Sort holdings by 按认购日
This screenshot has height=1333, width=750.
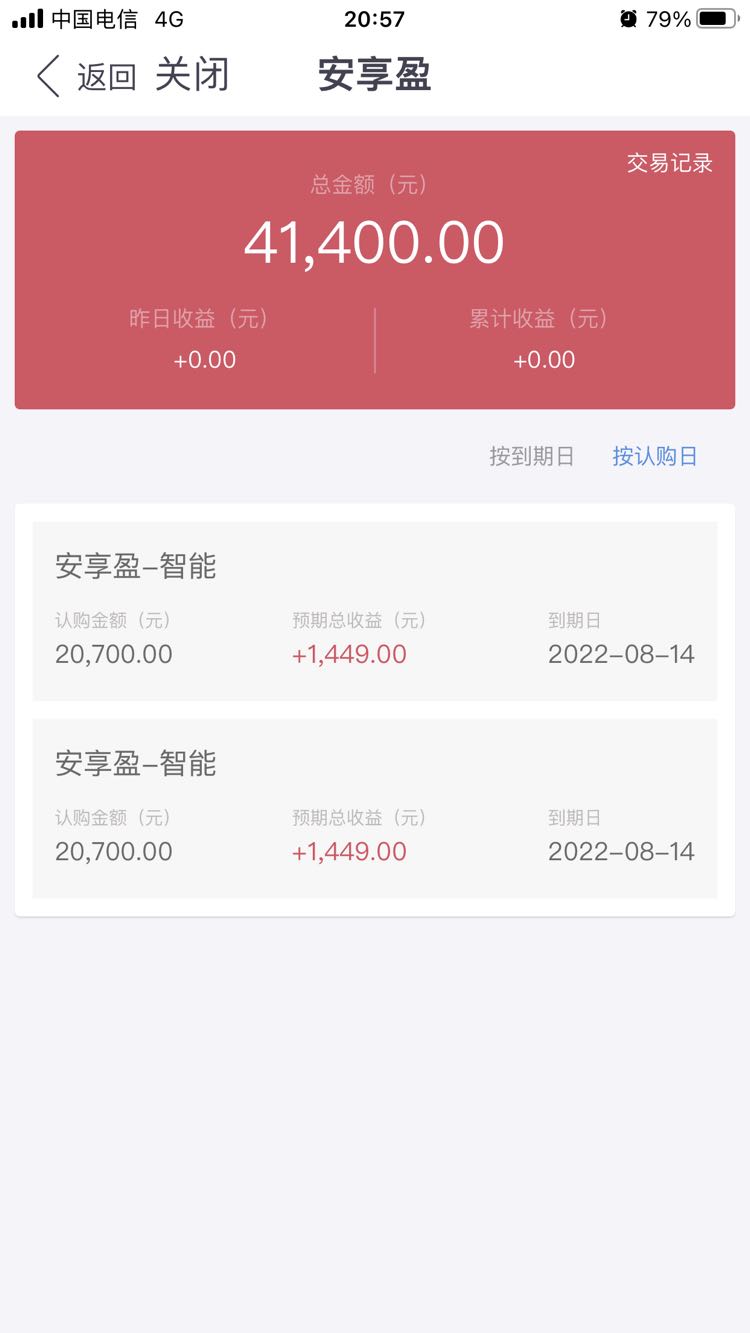pyautogui.click(x=655, y=457)
